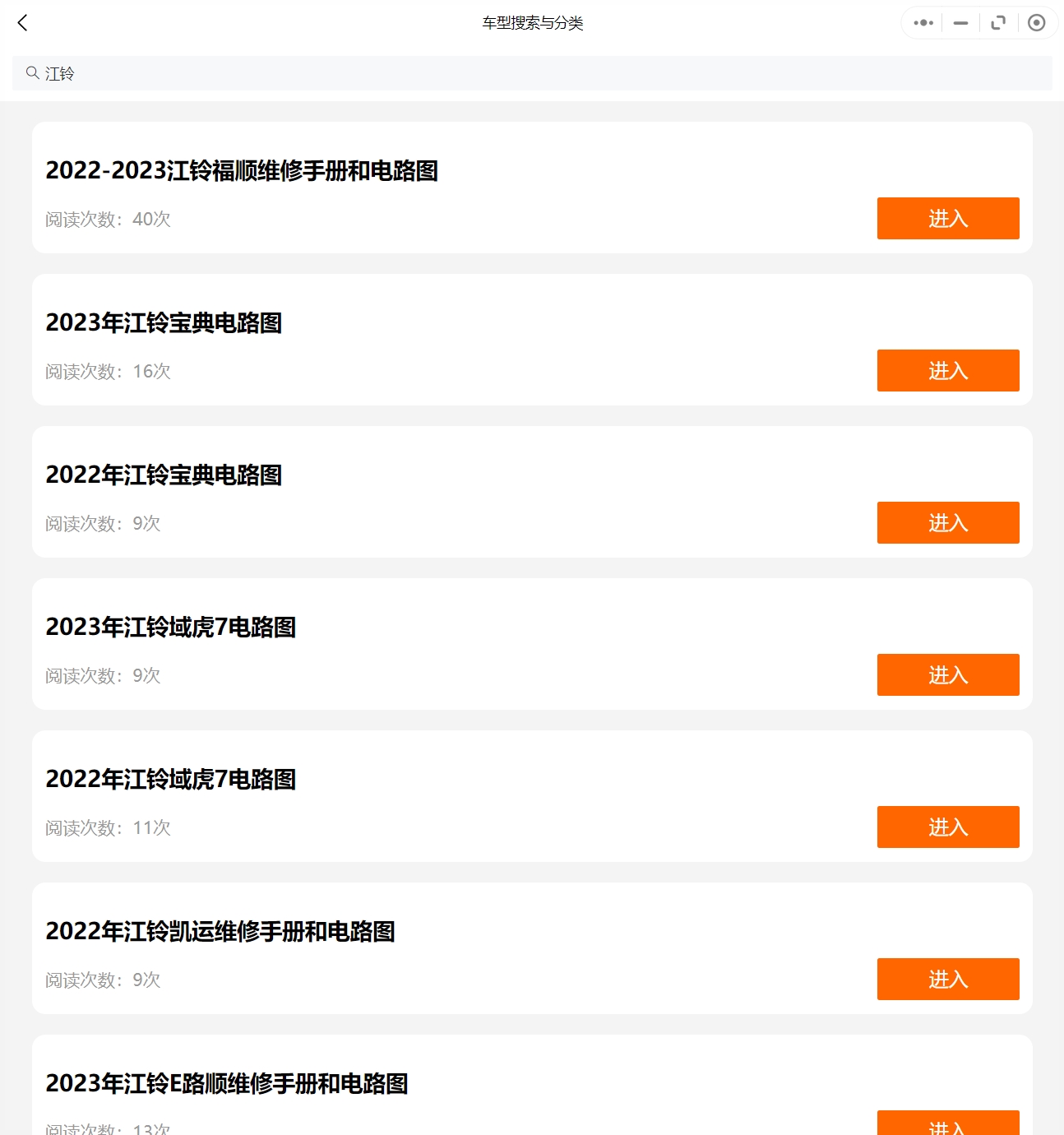Click the 2023年江铃域虎7电路图 card area
Screen dimensions: 1064x1135
(x=411, y=644)
